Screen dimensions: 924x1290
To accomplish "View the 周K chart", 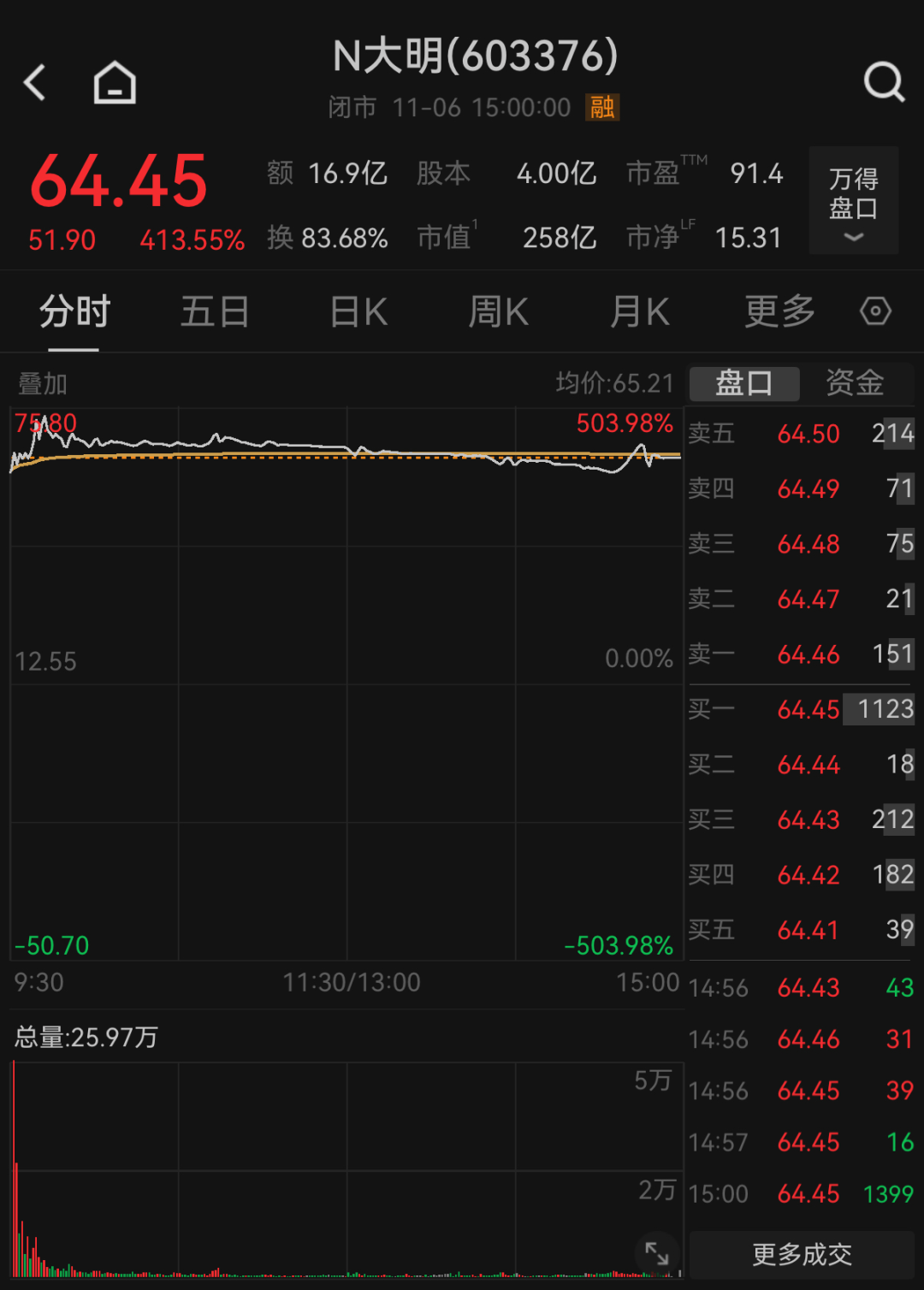I will (x=499, y=311).
